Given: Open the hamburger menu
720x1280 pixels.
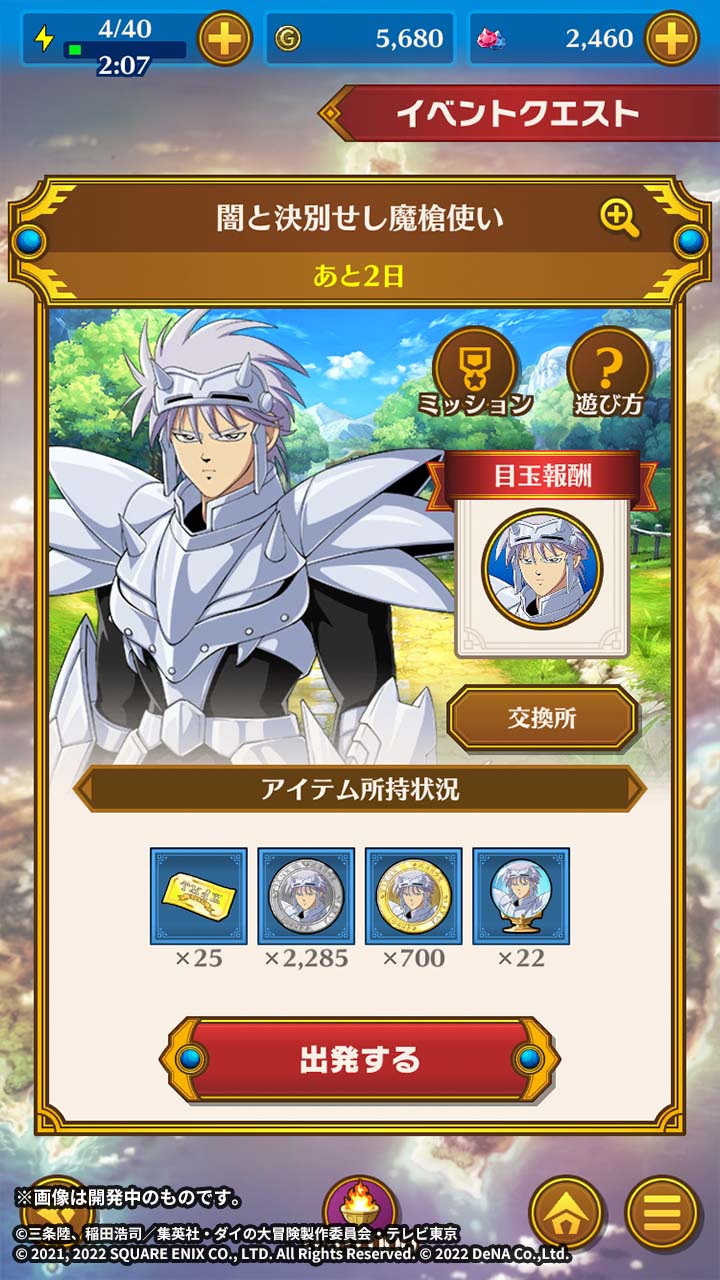Looking at the screenshot, I should 662,1212.
